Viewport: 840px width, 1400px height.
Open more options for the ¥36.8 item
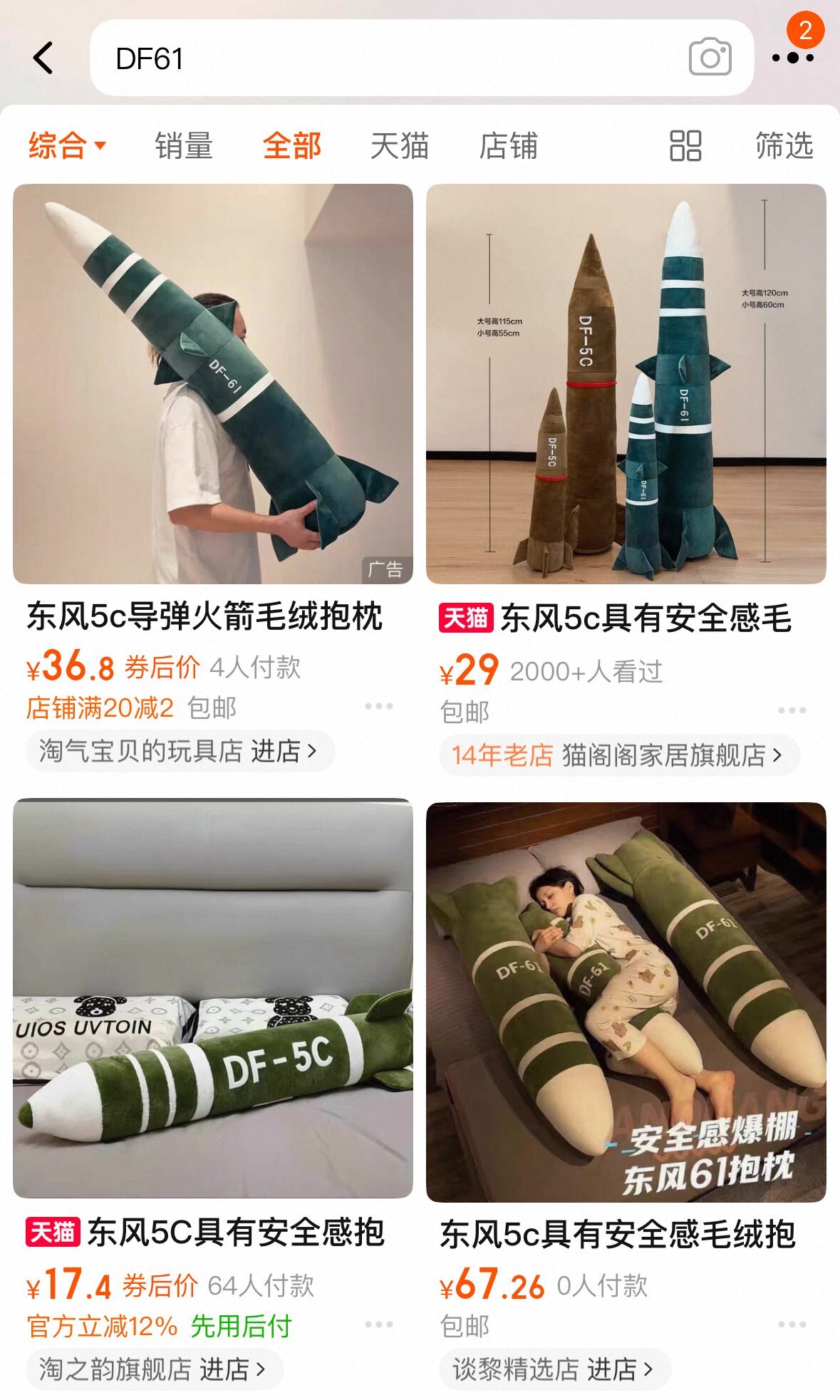(x=378, y=706)
